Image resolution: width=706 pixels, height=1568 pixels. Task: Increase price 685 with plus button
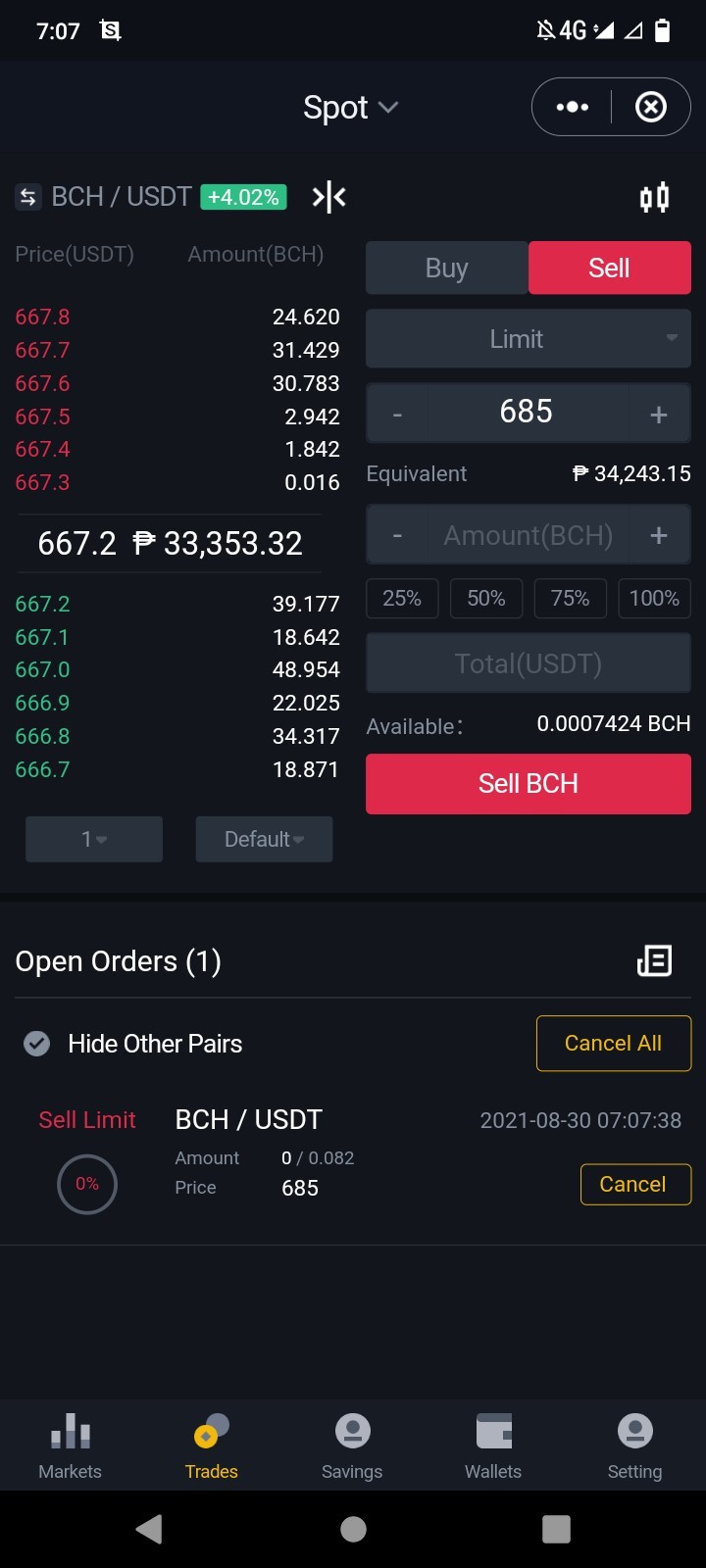[x=659, y=414]
